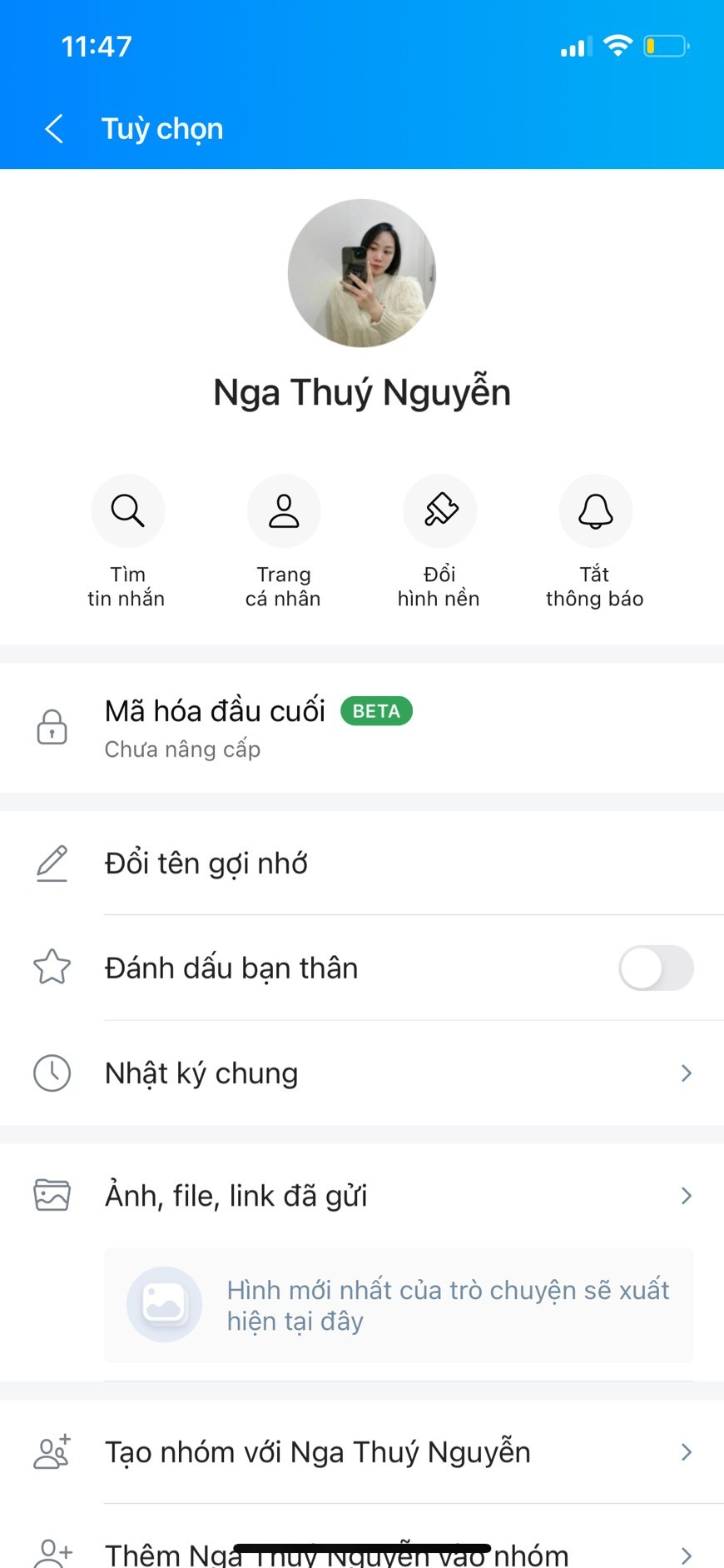Open Tìm tin nhắn search

point(127,510)
